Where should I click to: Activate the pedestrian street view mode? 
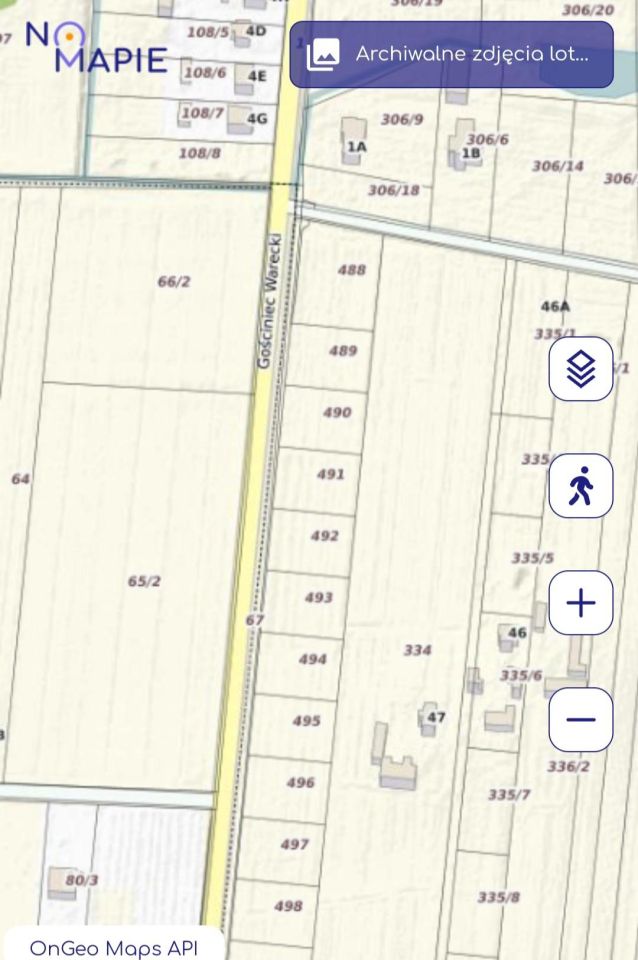581,486
